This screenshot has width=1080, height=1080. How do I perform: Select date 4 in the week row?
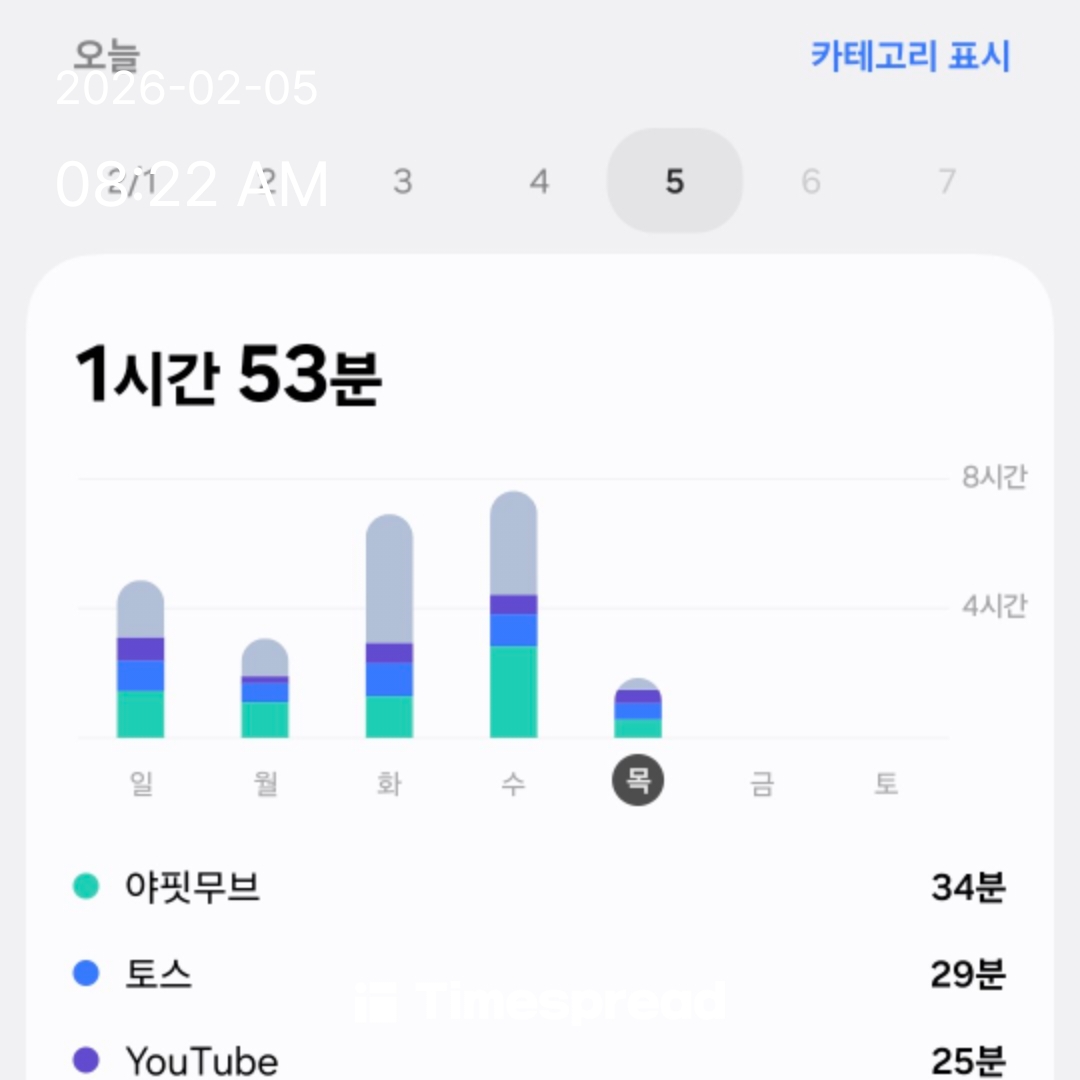[x=539, y=181]
